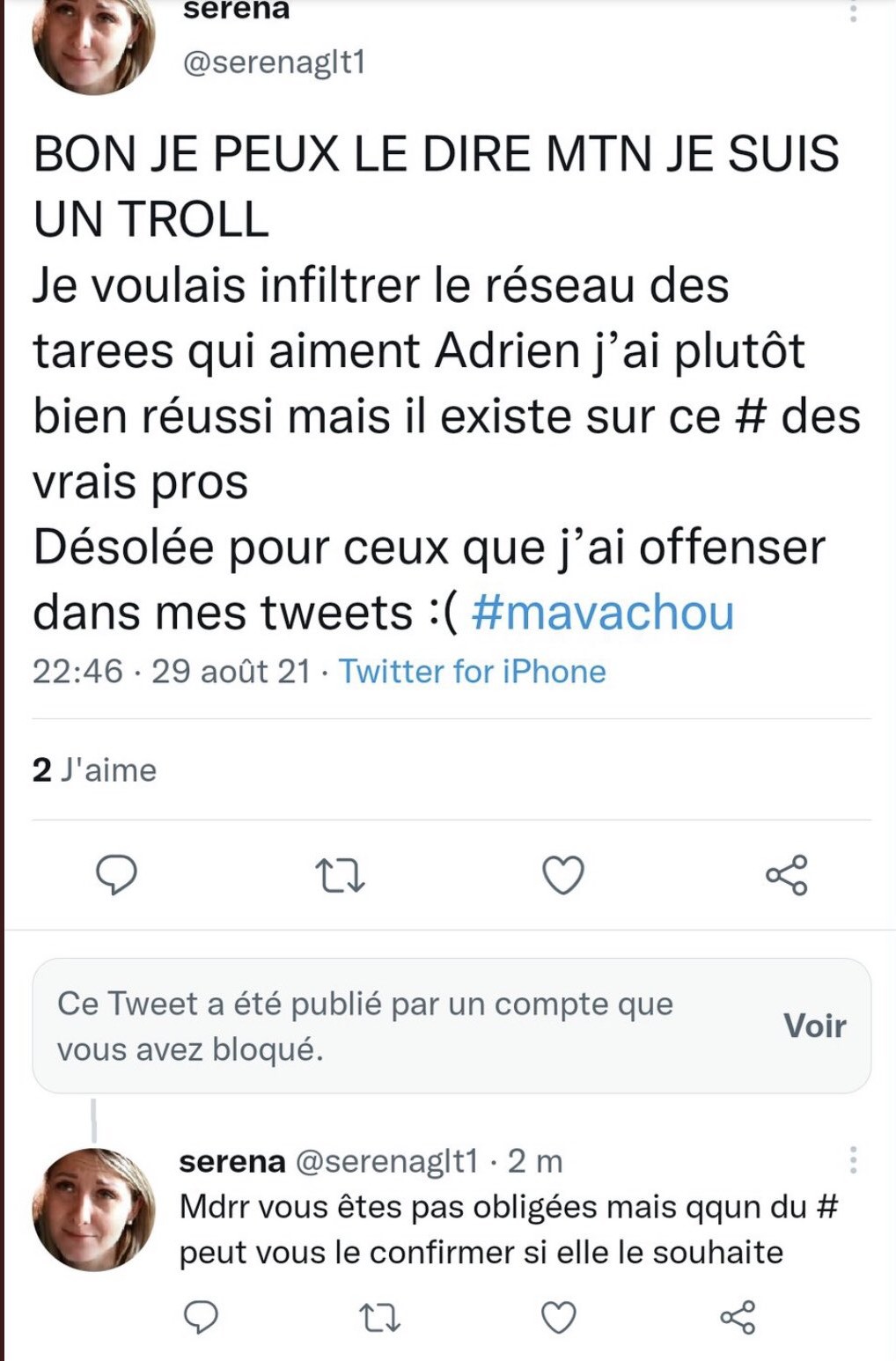The height and width of the screenshot is (1361, 896).
Task: Reply to the Mdrr reply tweet
Action: (x=202, y=1317)
